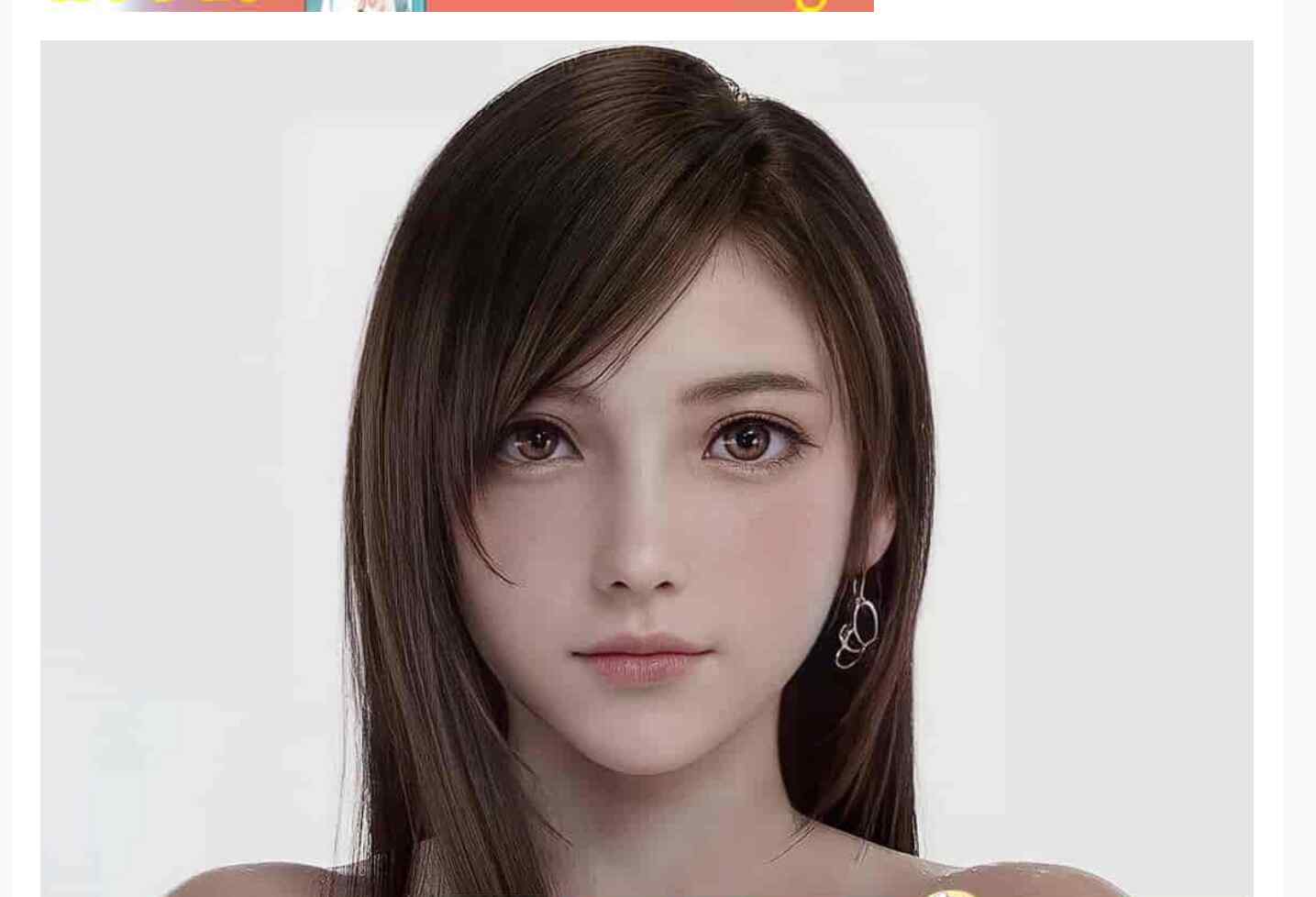Open the colorful banner above the portrait

pos(457,5)
